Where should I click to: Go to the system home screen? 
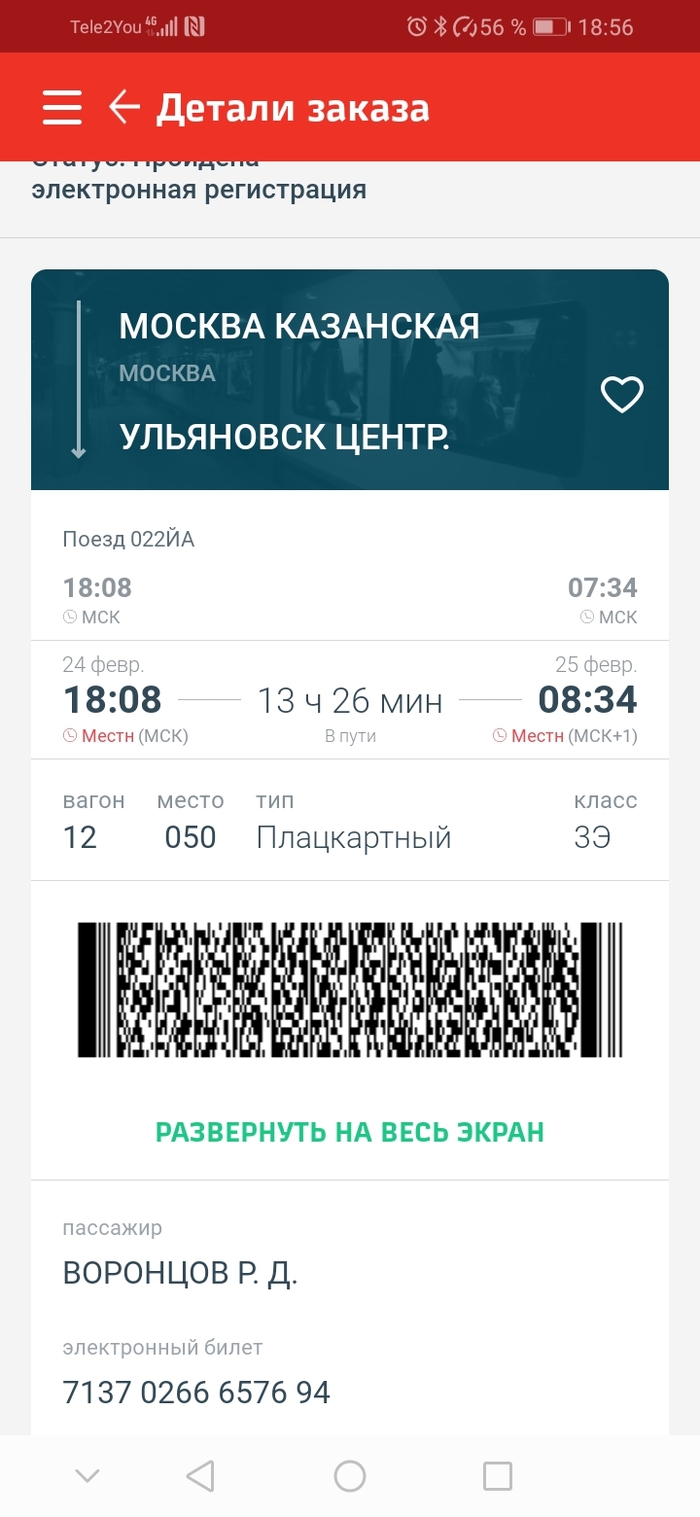[x=350, y=1476]
